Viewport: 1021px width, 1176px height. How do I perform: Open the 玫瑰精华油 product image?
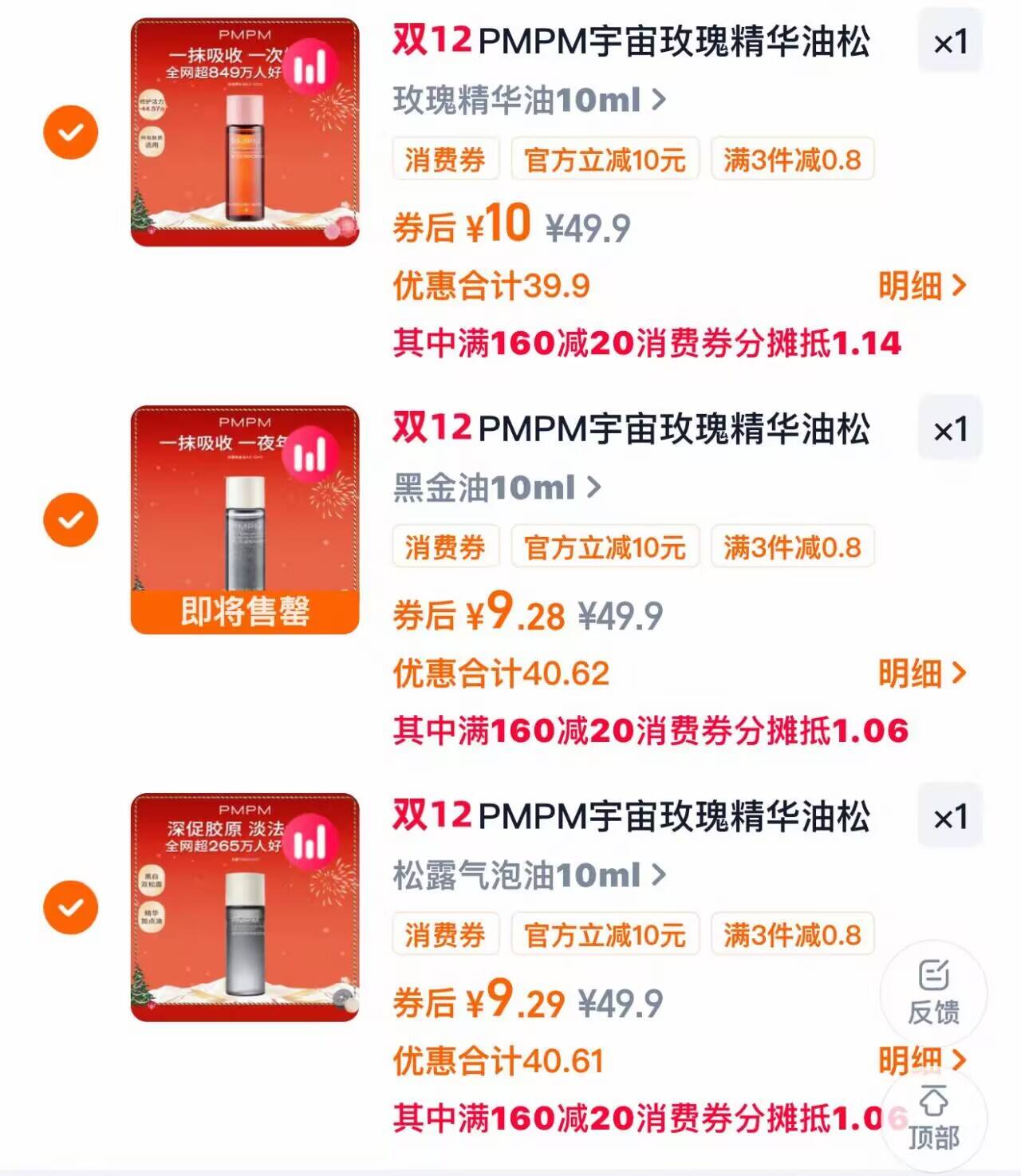click(244, 132)
